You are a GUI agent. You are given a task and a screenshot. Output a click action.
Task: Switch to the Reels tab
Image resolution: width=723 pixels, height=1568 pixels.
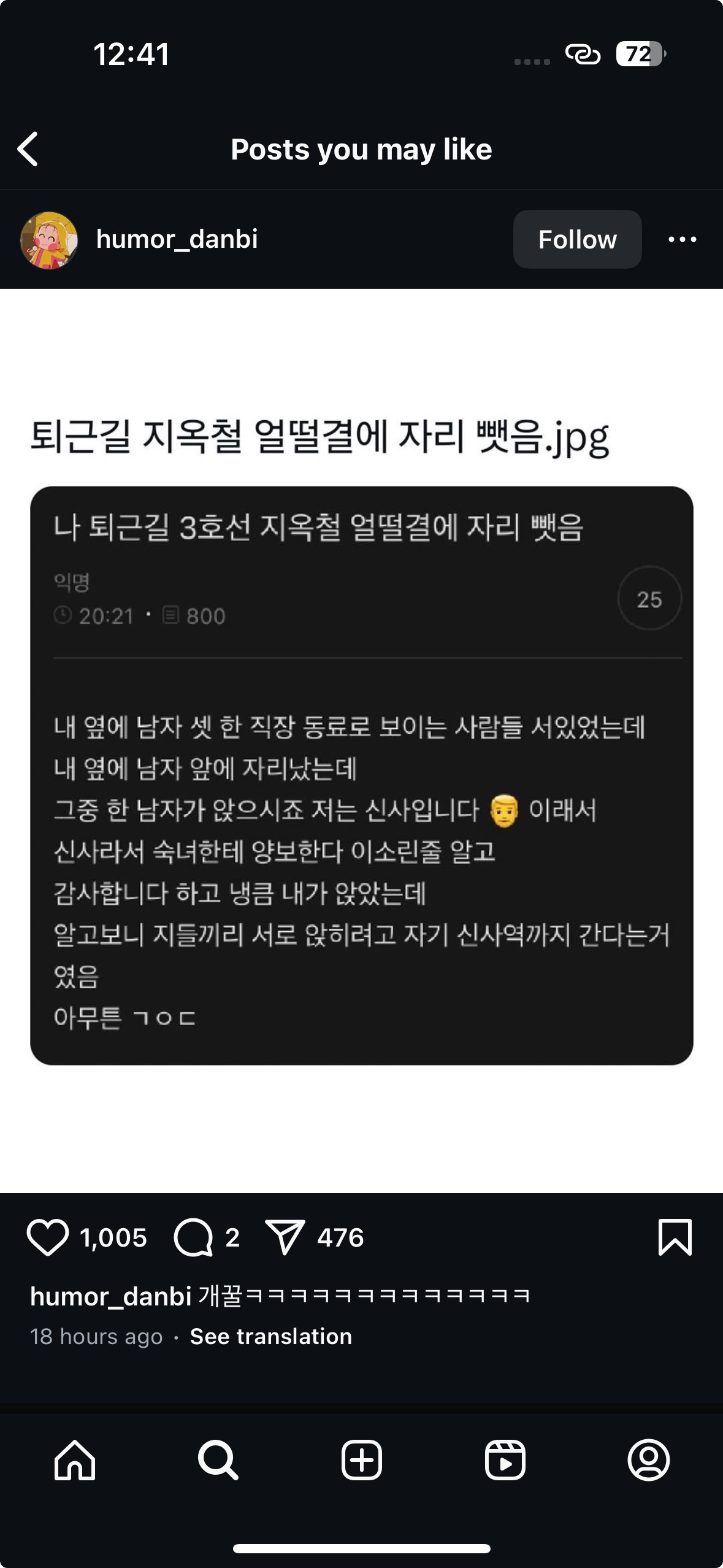(x=505, y=1460)
